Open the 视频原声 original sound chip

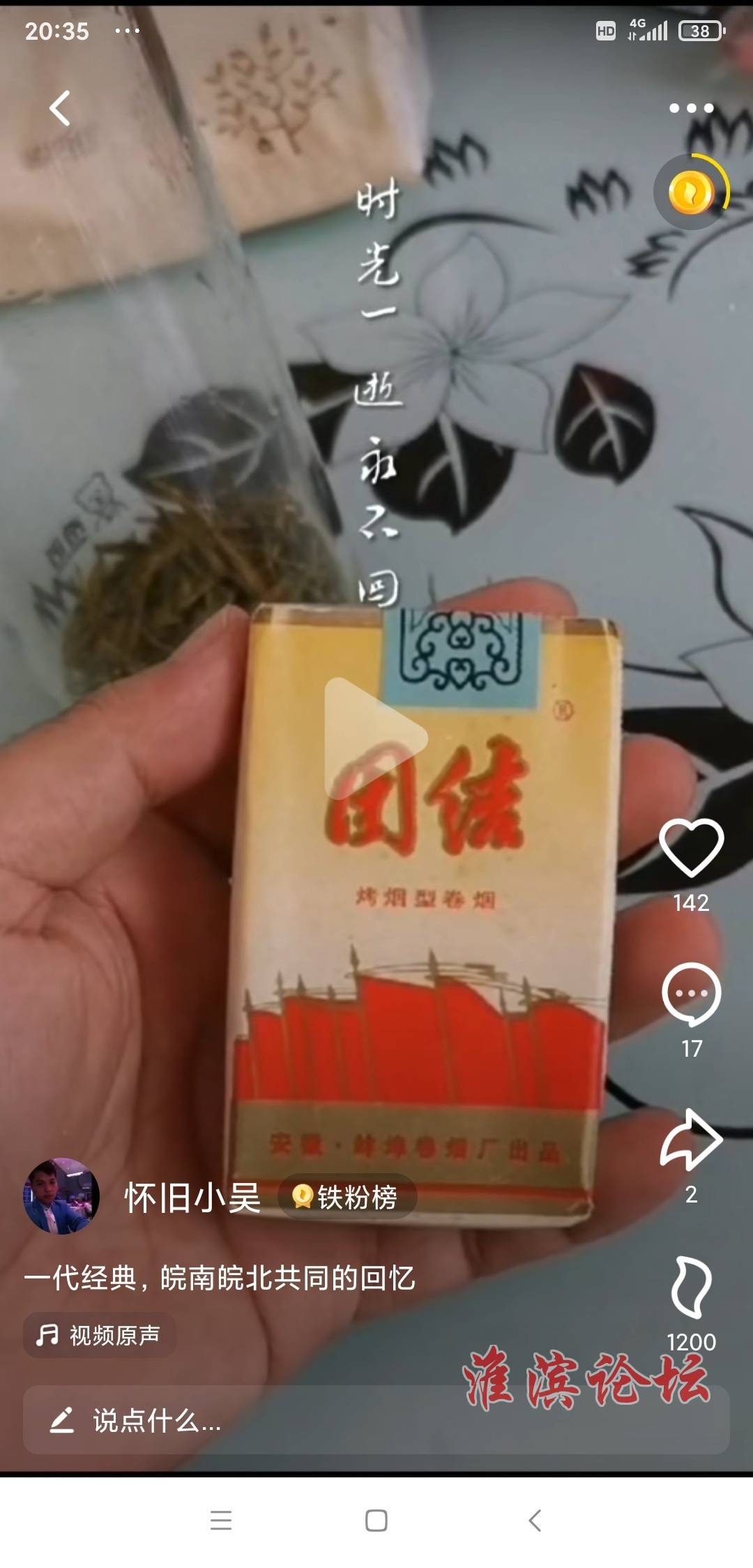point(100,1335)
